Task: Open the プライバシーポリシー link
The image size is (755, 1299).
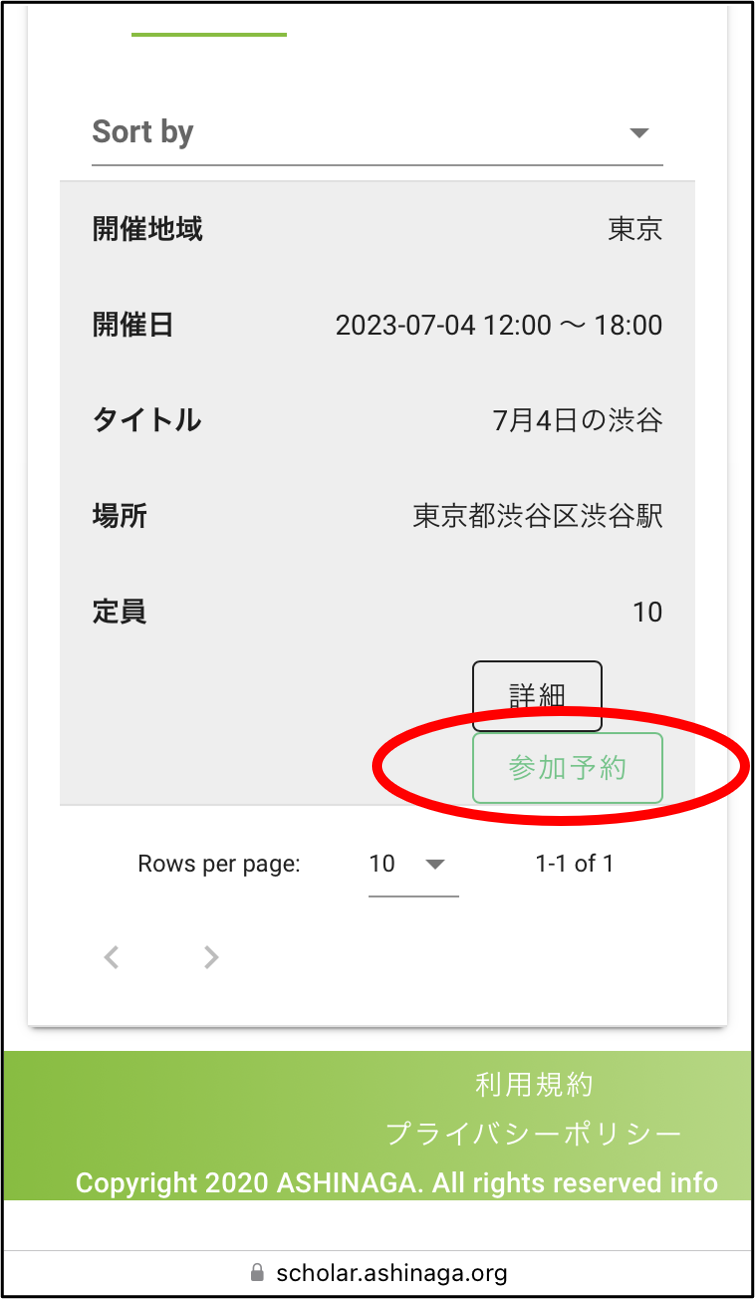Action: [533, 1134]
